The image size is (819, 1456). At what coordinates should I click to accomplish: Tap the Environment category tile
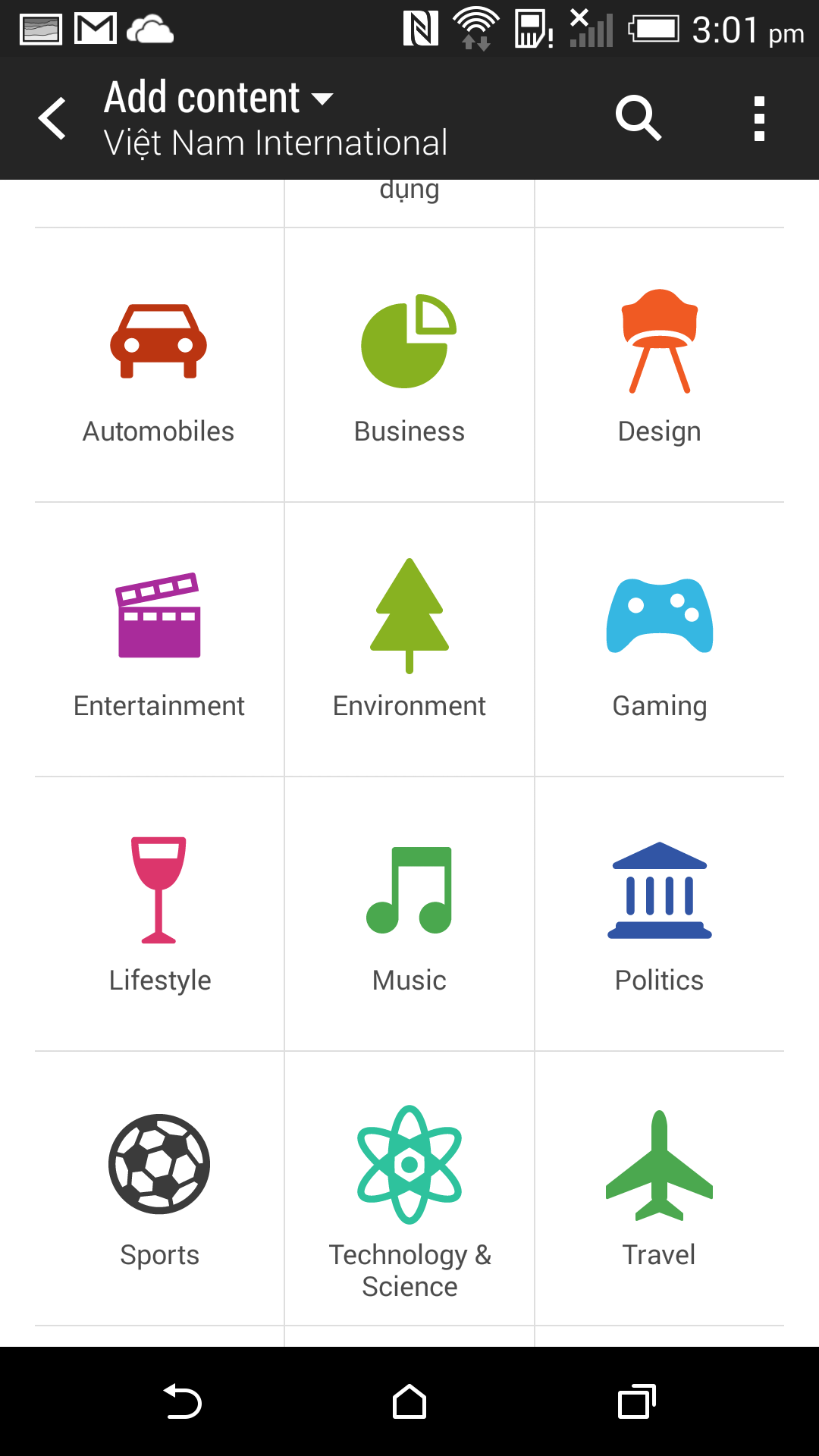point(409,639)
